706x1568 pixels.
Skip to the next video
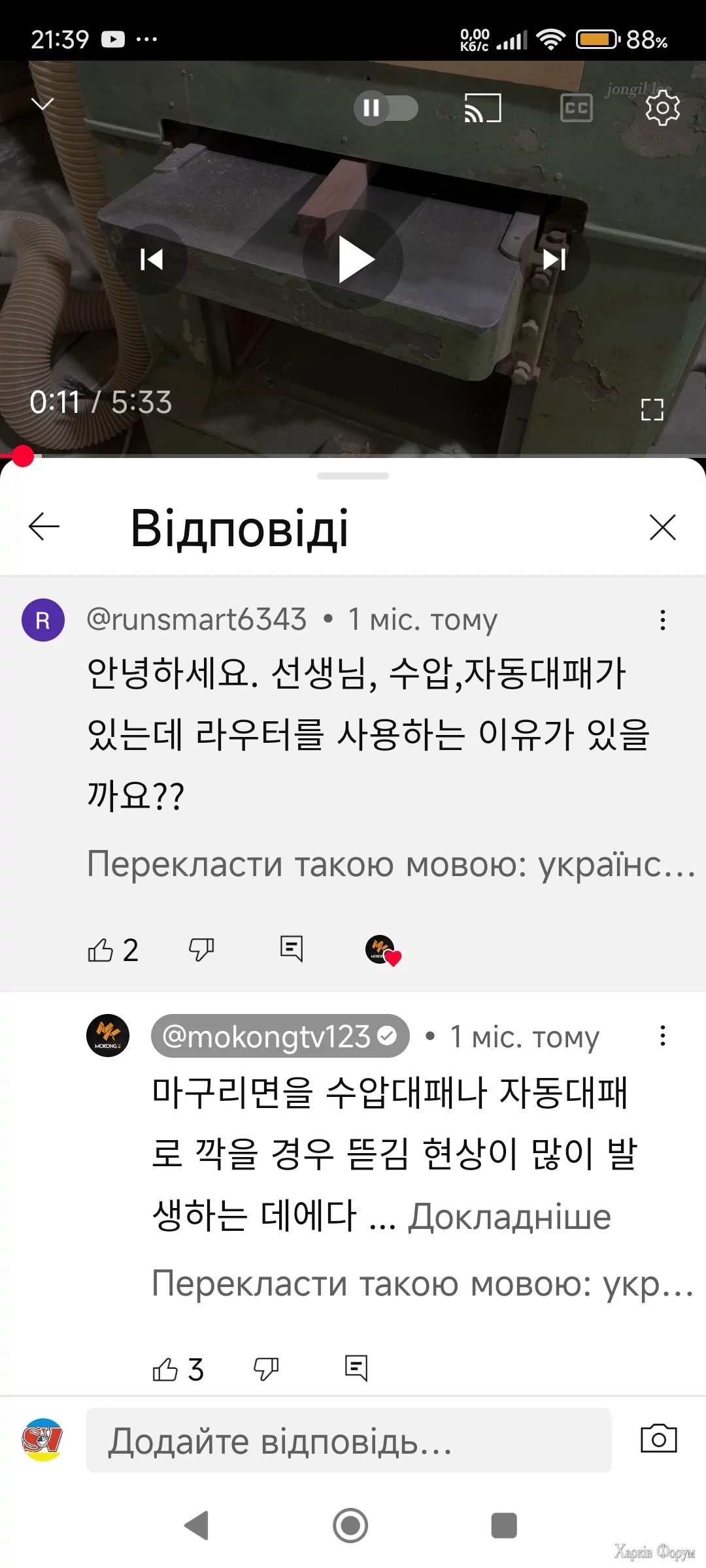pyautogui.click(x=554, y=259)
